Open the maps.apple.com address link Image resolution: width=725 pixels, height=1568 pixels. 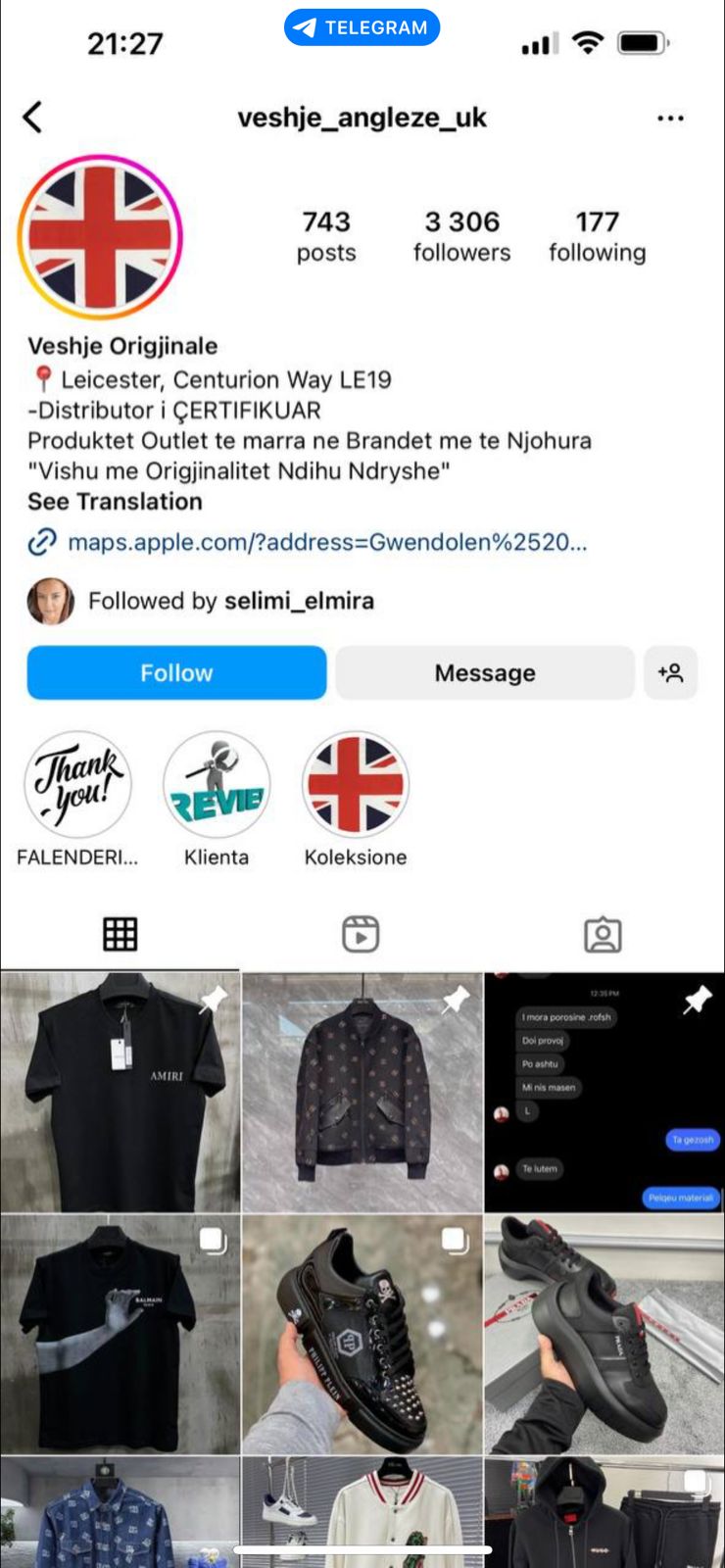(326, 542)
